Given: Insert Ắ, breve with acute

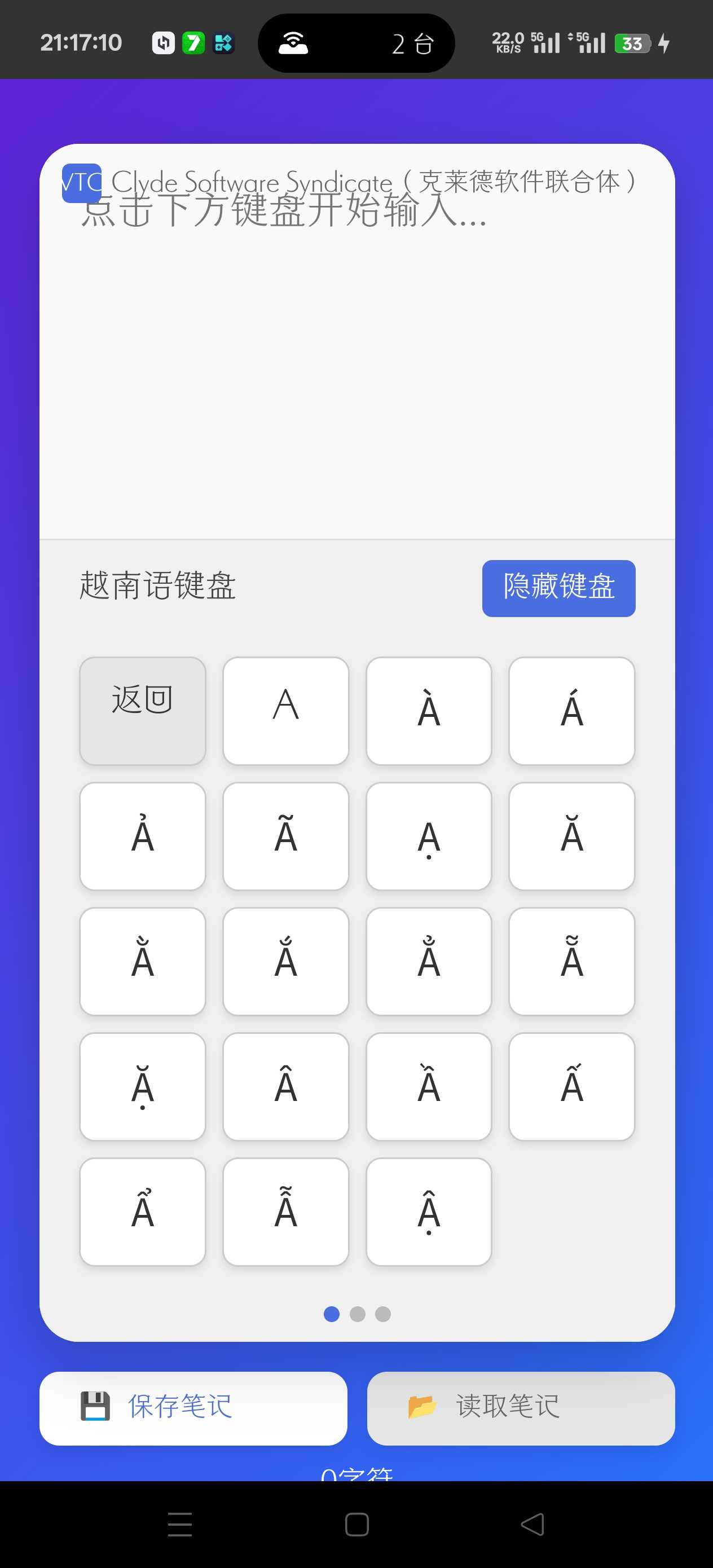Looking at the screenshot, I should click(285, 961).
